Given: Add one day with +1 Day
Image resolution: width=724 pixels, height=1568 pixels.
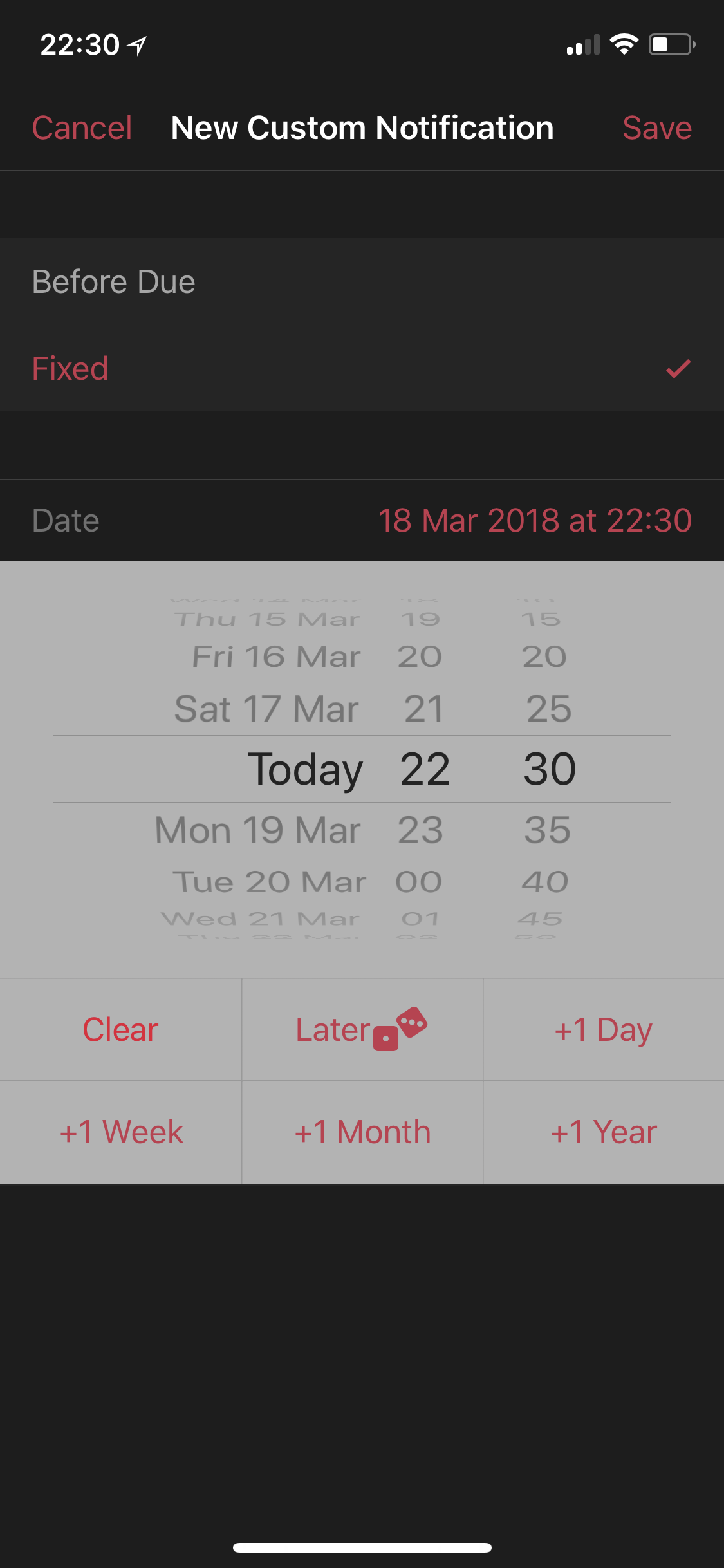Looking at the screenshot, I should coord(603,1029).
